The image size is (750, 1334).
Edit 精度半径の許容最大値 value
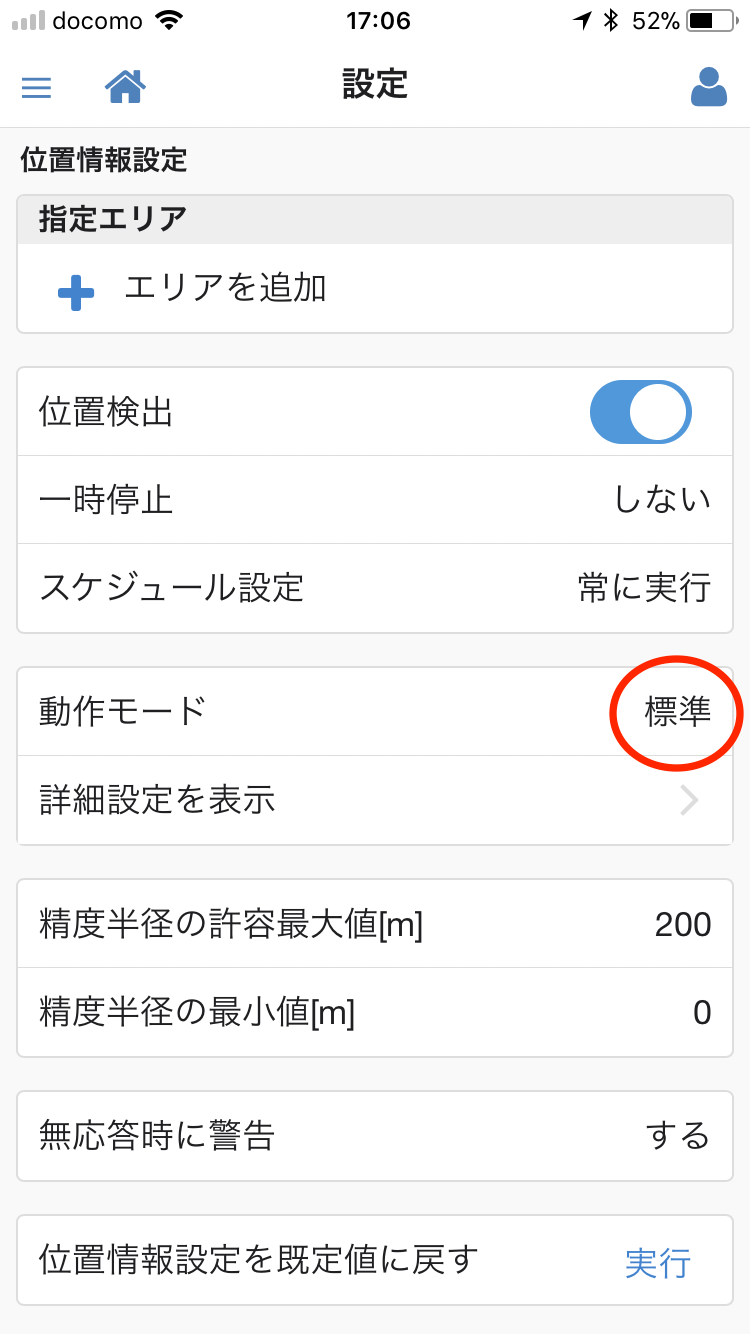(x=375, y=924)
